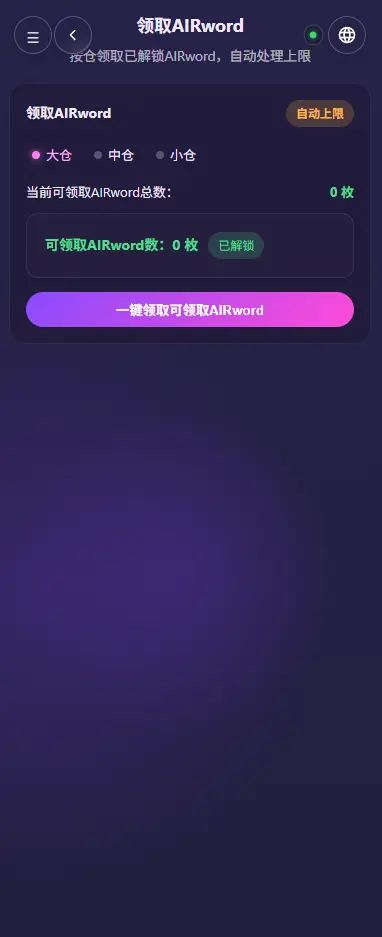This screenshot has height=937, width=382.
Task: Switch to the 中仓 tab
Action: pos(114,155)
